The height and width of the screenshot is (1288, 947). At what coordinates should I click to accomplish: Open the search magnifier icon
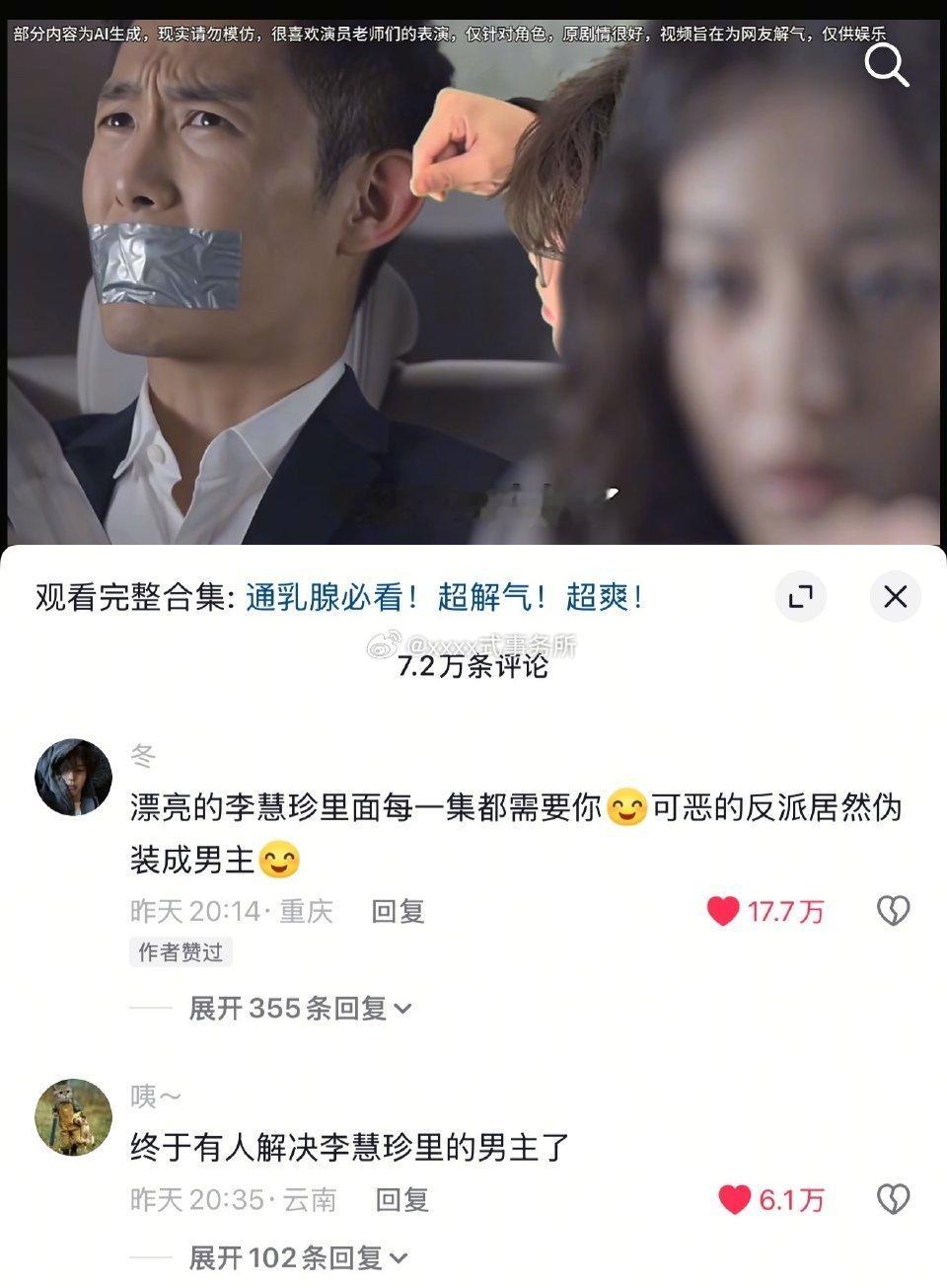click(887, 65)
